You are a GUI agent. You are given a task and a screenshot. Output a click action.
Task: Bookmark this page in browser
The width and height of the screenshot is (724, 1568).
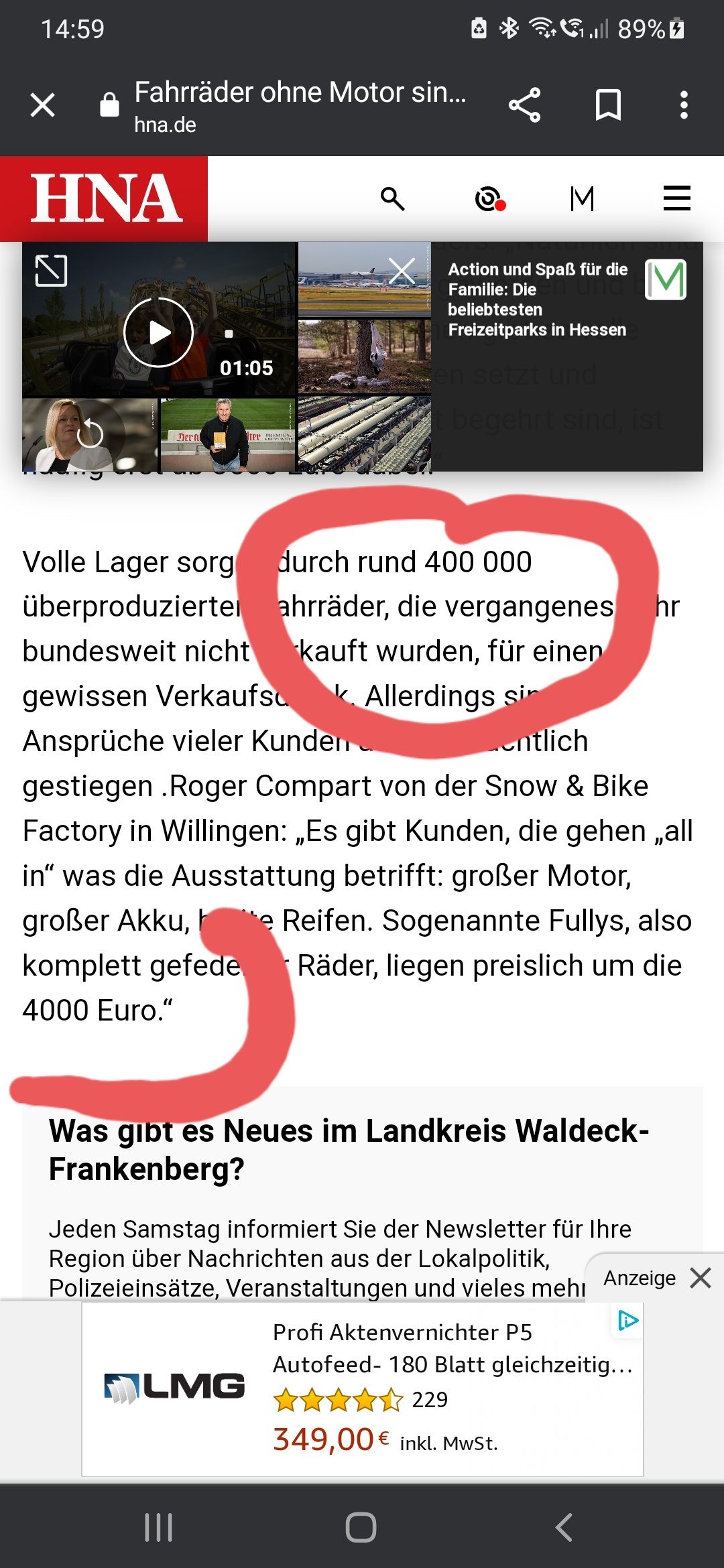pos(608,105)
